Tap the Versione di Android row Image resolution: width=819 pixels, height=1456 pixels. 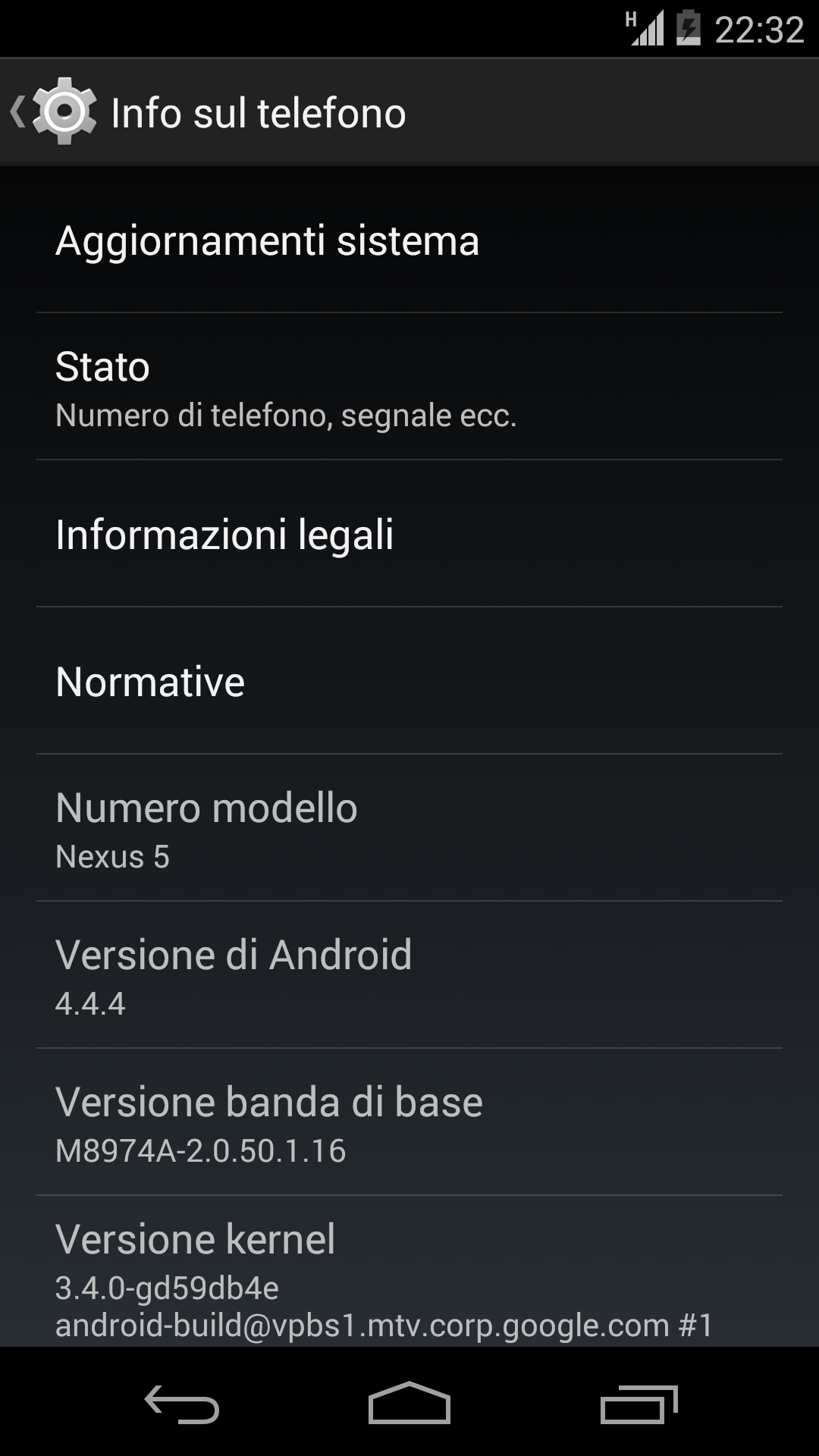tap(409, 975)
